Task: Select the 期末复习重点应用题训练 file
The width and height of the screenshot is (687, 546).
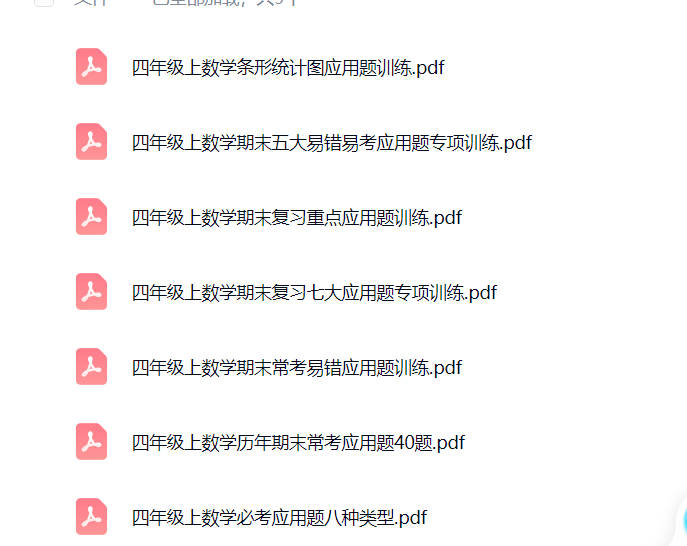Action: coord(296,218)
